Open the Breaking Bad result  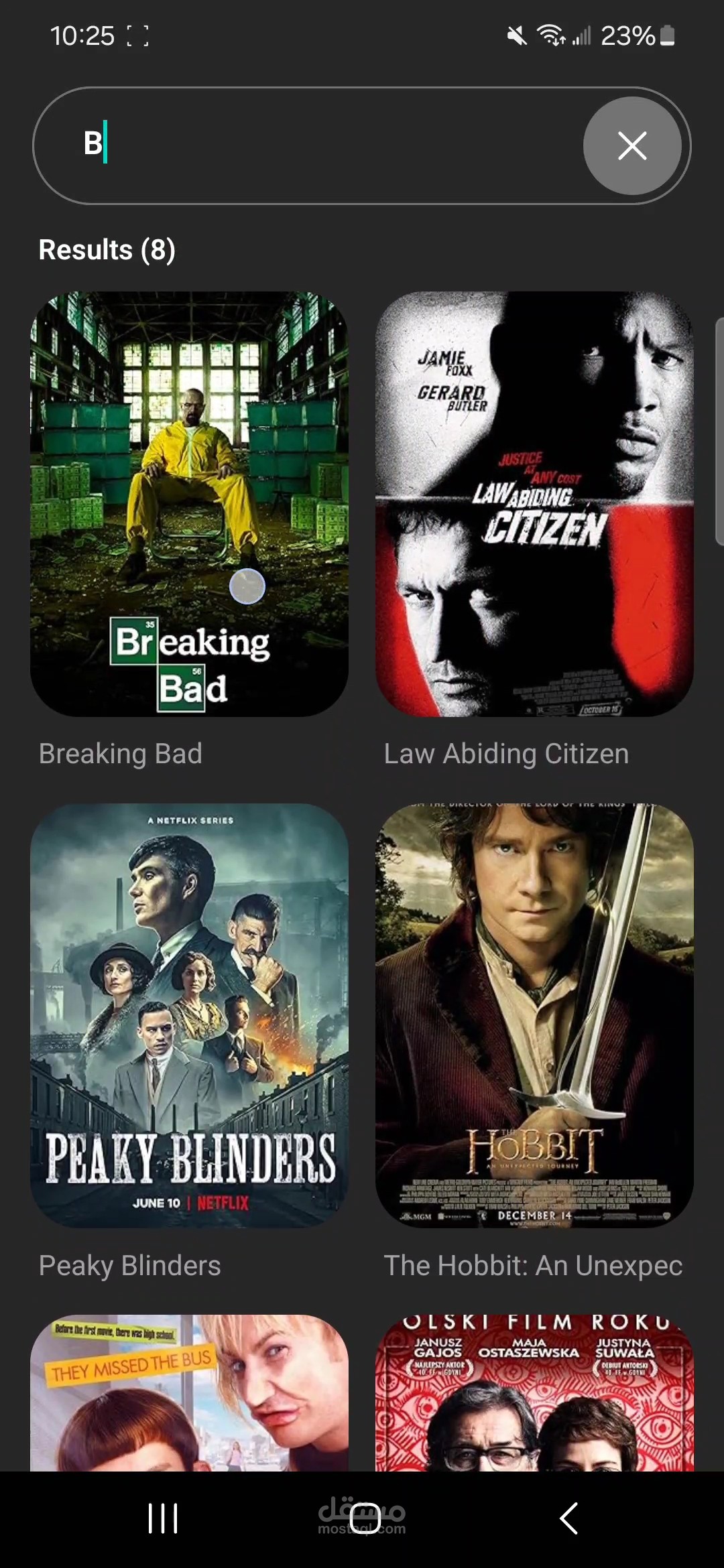click(x=189, y=504)
